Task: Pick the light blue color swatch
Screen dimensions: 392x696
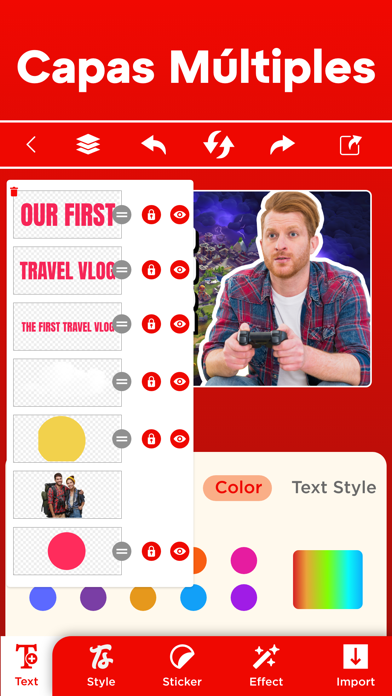Action: coord(193,597)
